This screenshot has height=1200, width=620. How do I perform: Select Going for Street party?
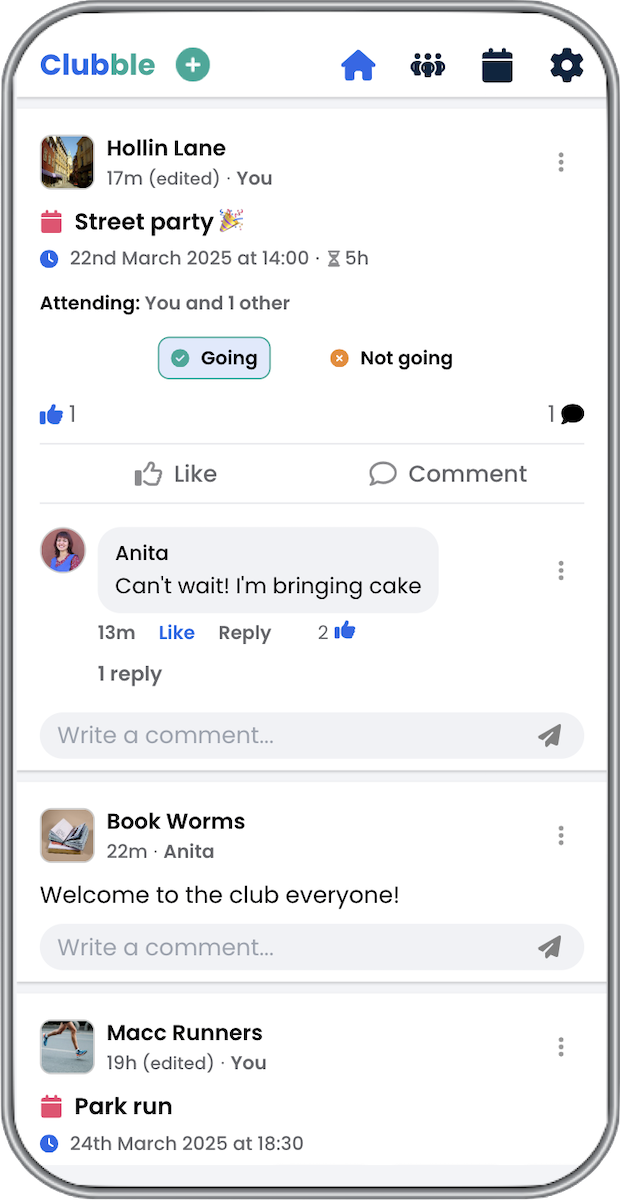click(214, 358)
